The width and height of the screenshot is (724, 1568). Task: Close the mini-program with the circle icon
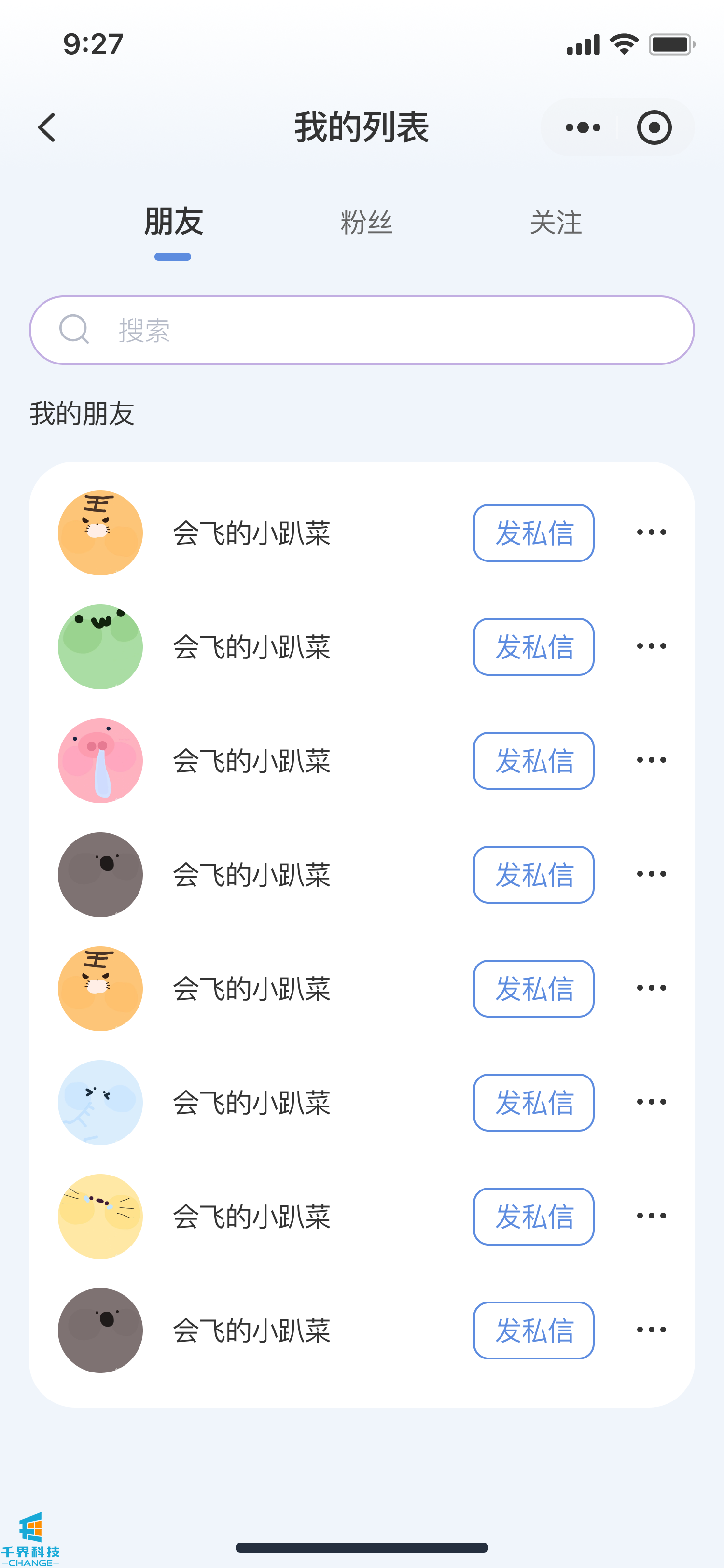click(x=654, y=128)
